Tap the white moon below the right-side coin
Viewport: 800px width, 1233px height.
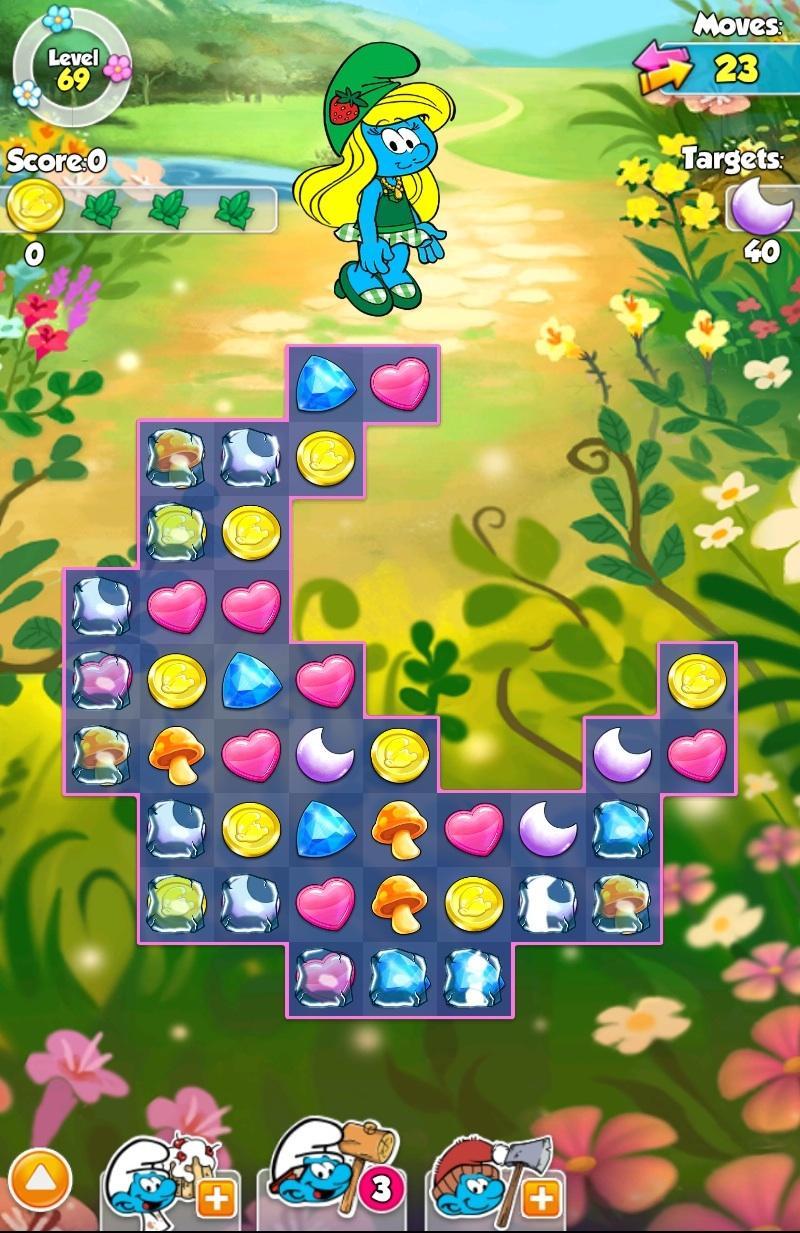click(x=622, y=754)
